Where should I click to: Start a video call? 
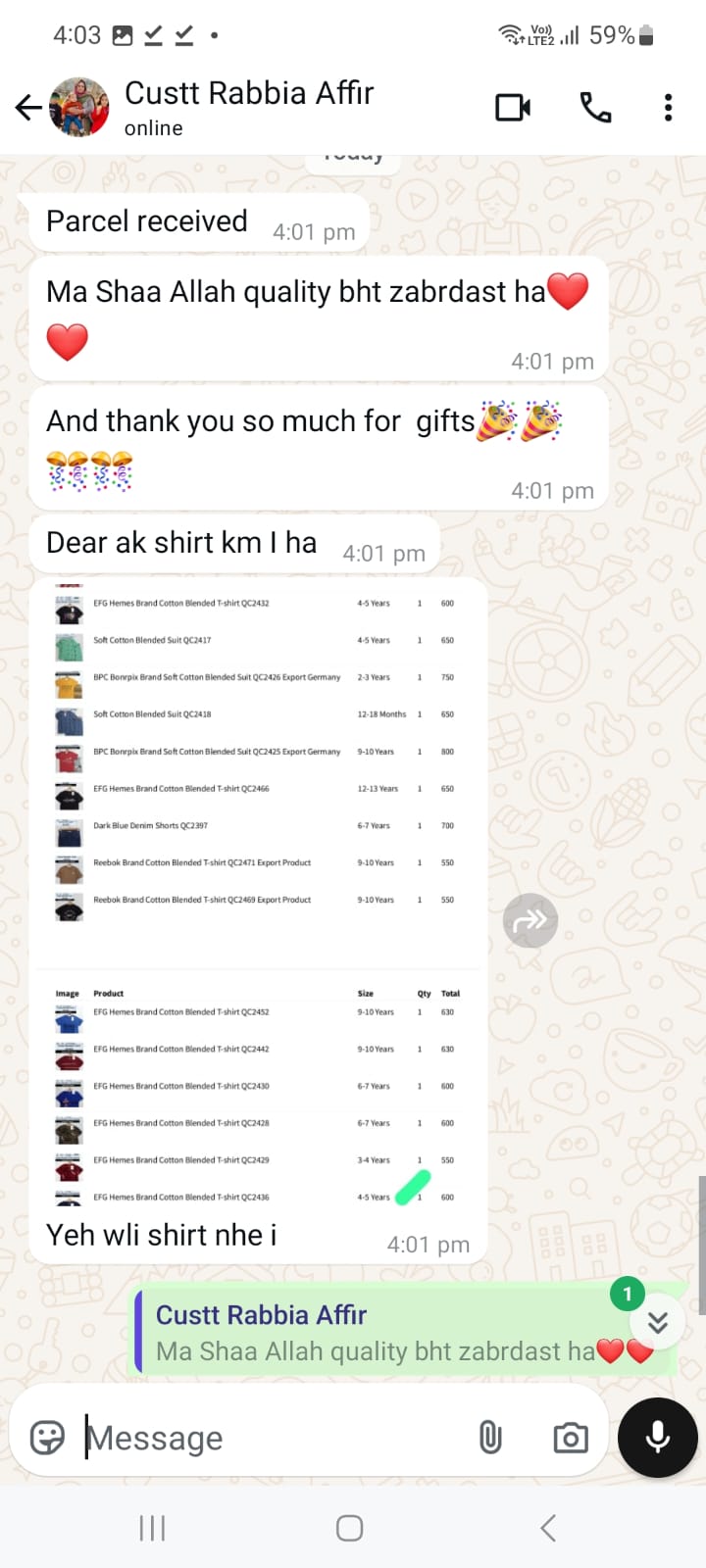tap(513, 108)
